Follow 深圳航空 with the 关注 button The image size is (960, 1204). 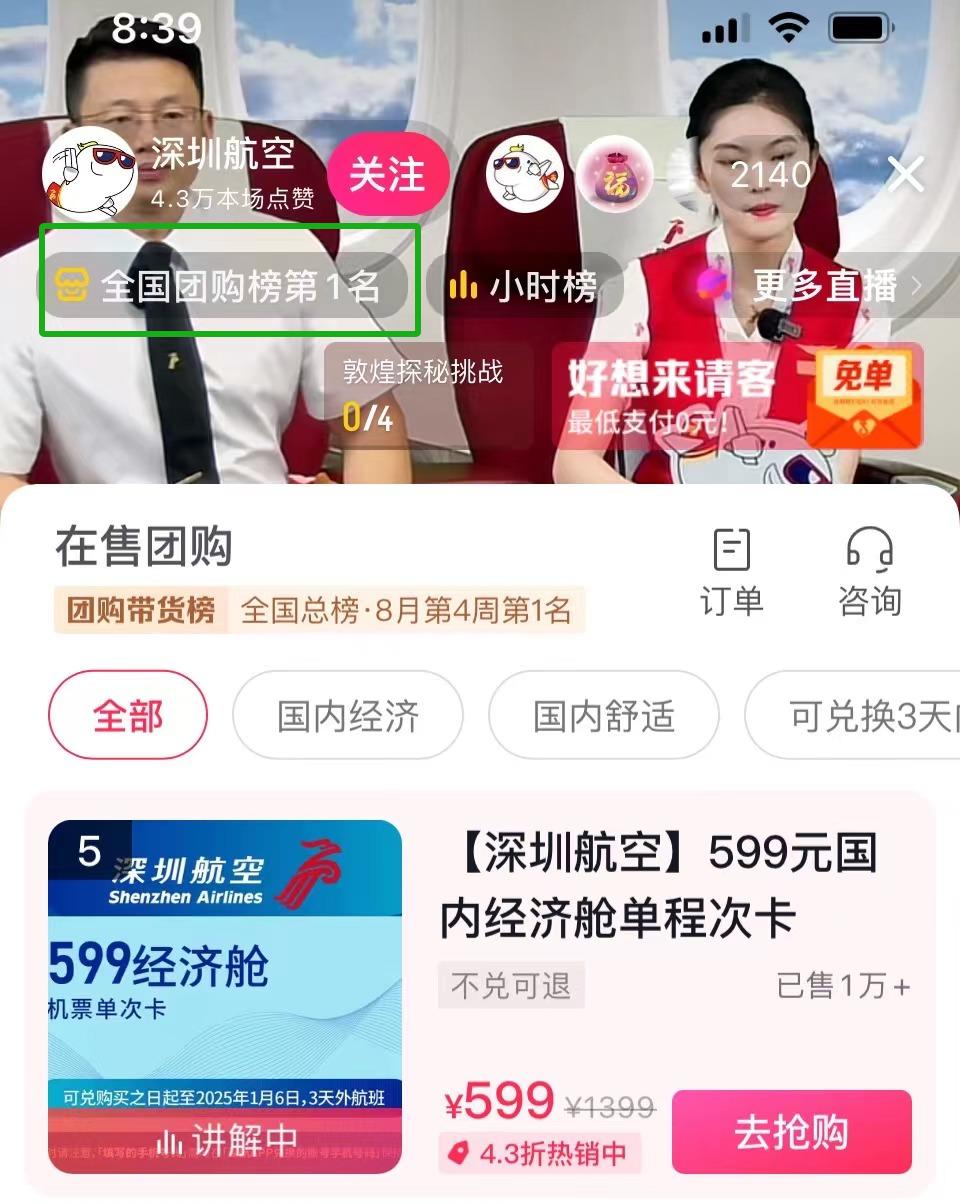(x=387, y=174)
